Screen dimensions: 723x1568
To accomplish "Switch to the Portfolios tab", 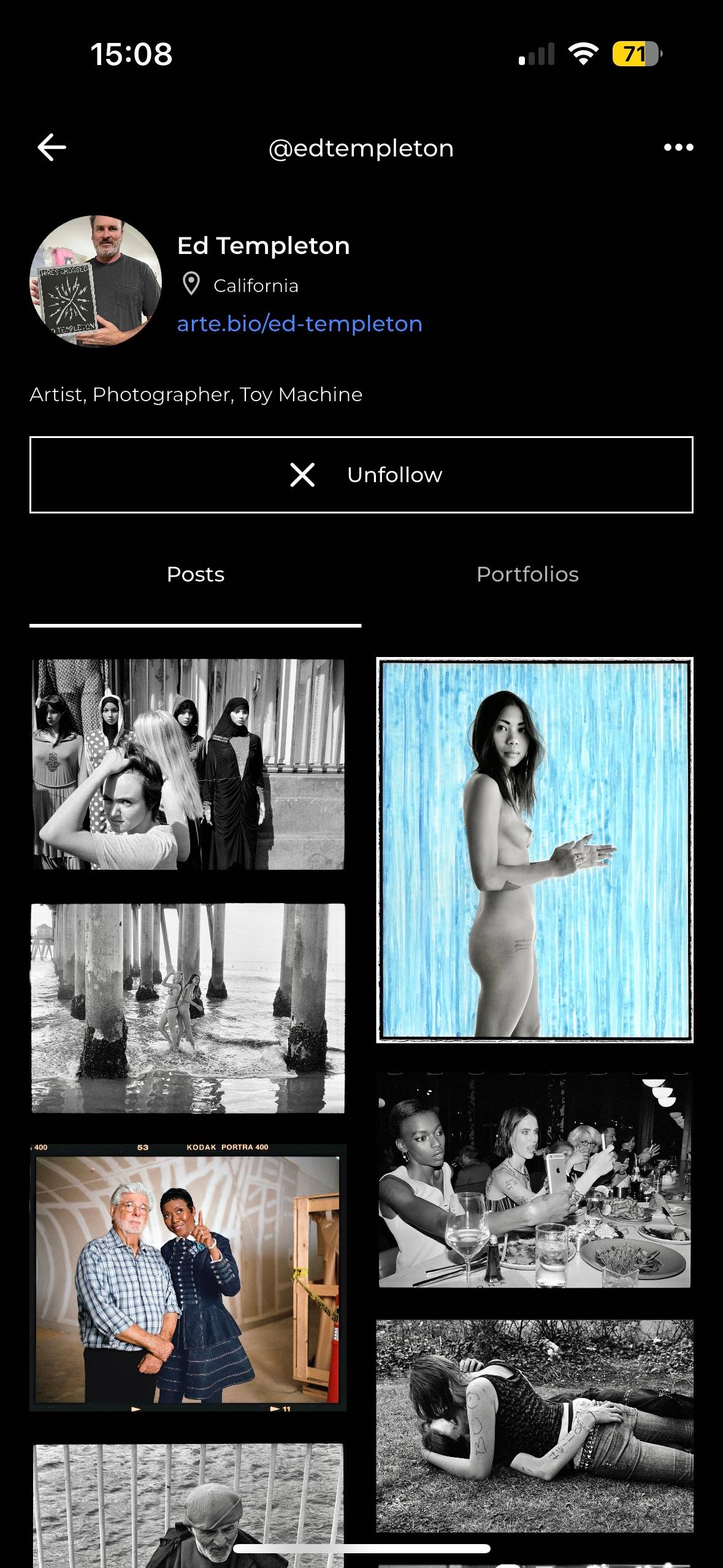I will 527,574.
